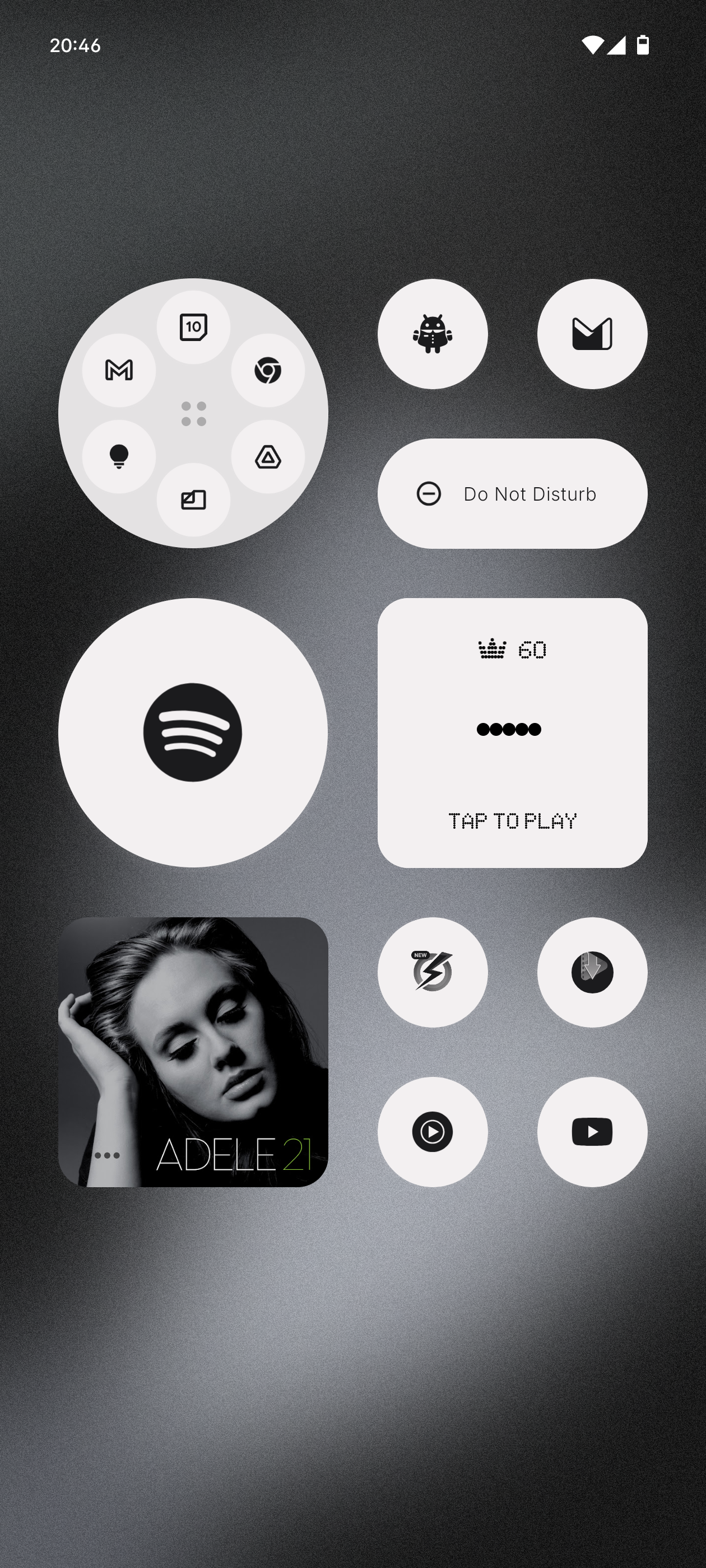Open the calendar app in the folder
This screenshot has height=1568, width=706.
pos(193,328)
